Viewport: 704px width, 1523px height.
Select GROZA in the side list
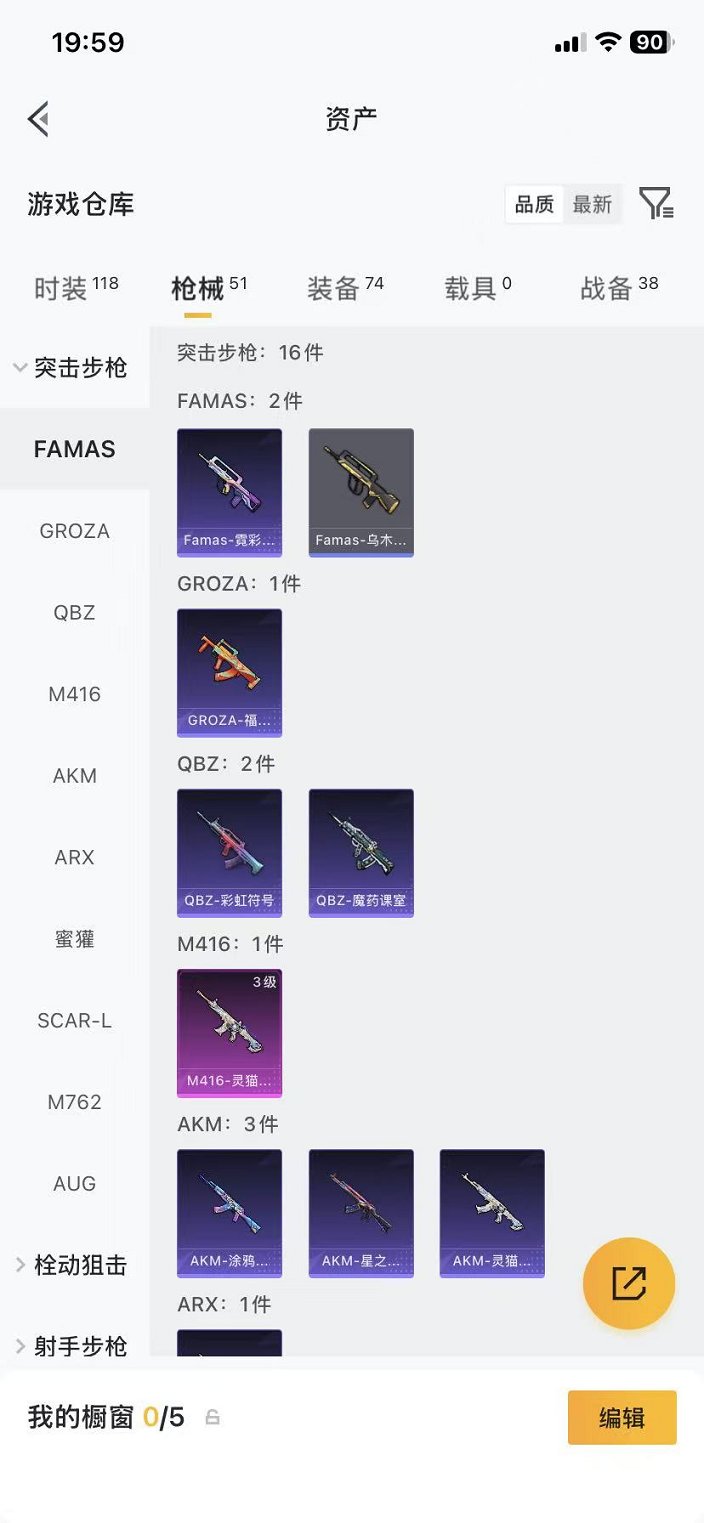(74, 531)
